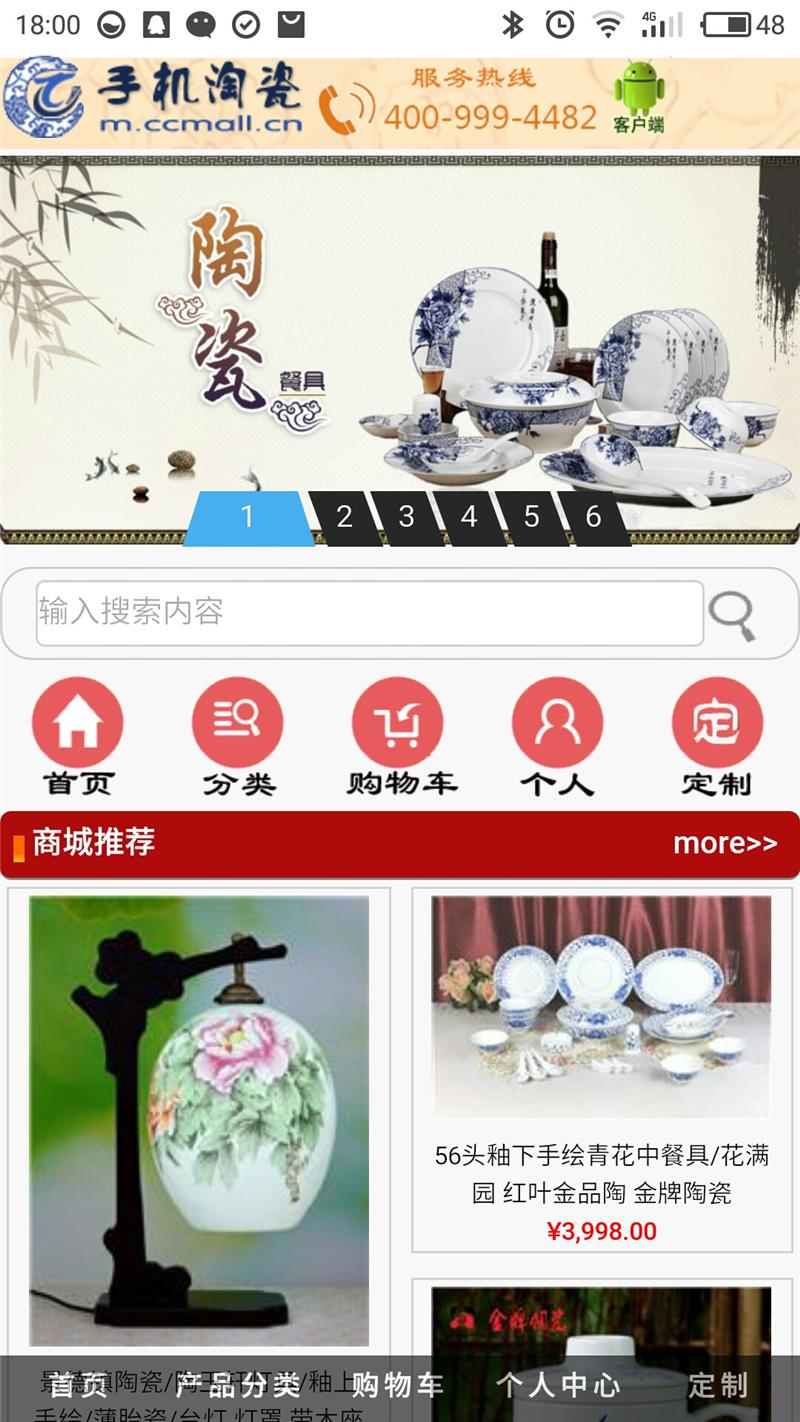
Task: Jump to banner slide 3
Action: pos(406,517)
